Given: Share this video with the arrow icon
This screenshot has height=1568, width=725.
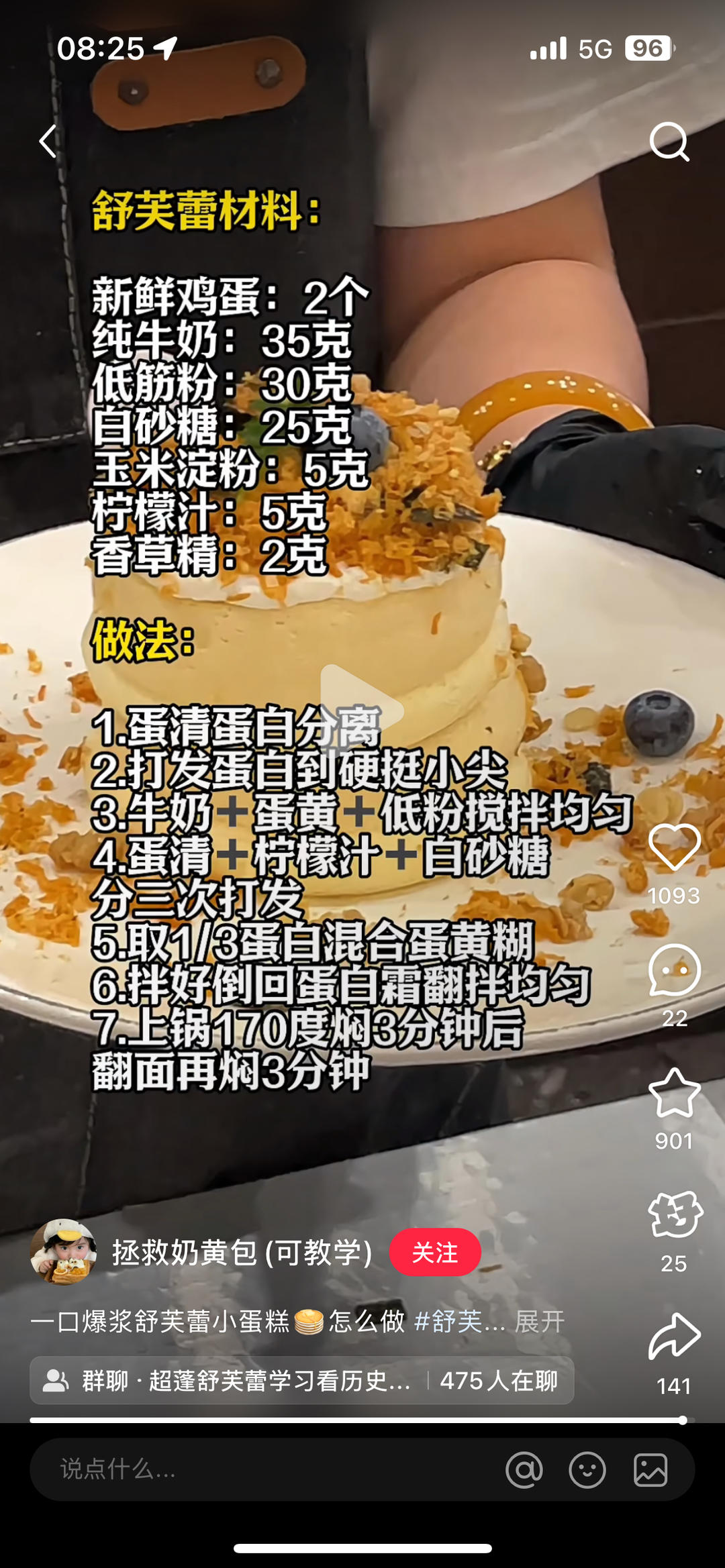Looking at the screenshot, I should coord(674,1337).
